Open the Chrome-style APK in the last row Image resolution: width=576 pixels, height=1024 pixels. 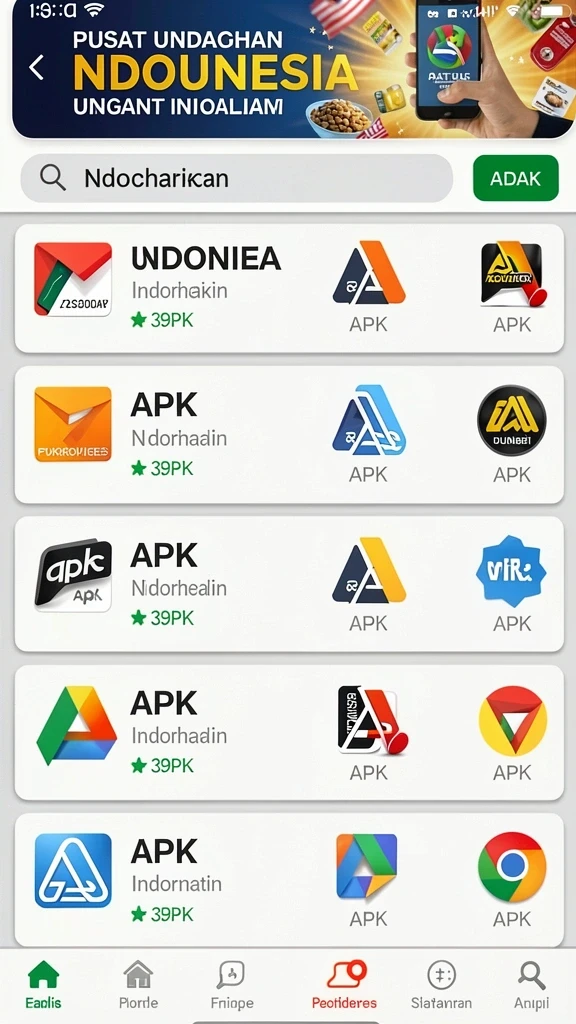511,878
